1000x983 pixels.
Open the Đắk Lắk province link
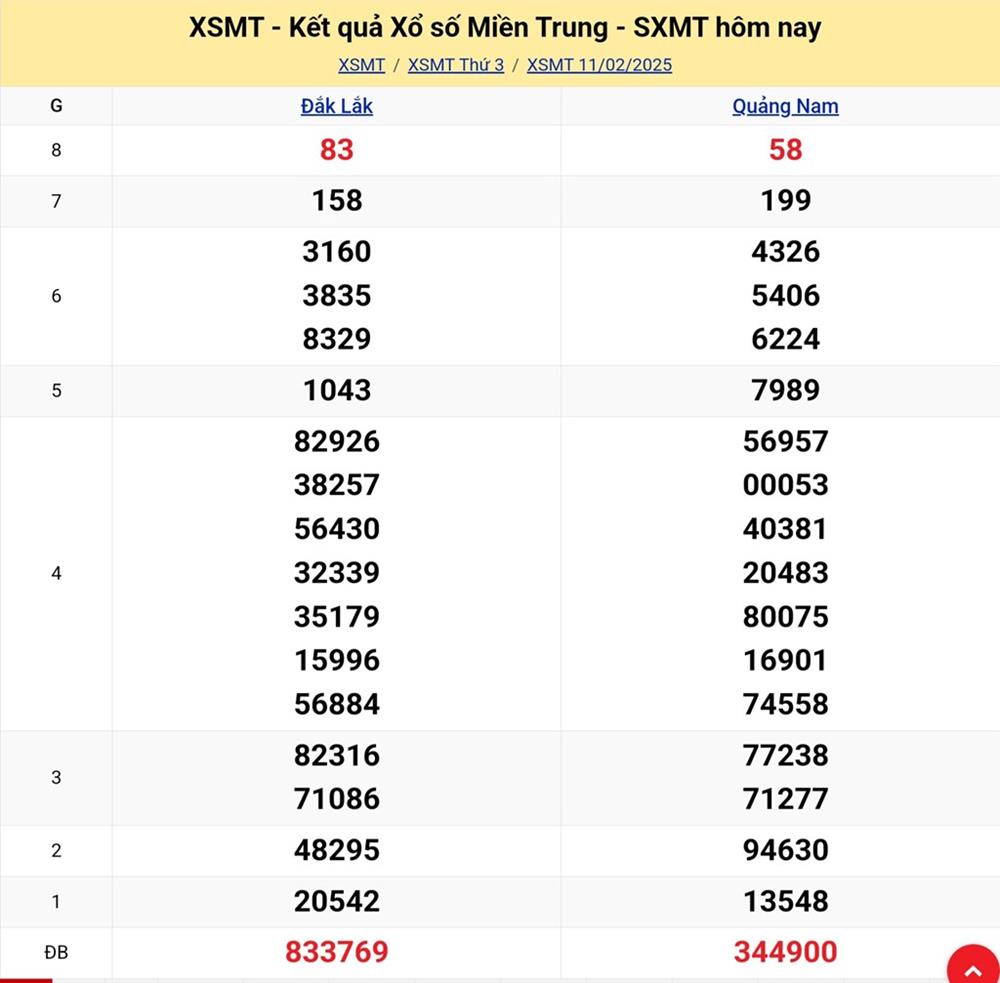(337, 106)
